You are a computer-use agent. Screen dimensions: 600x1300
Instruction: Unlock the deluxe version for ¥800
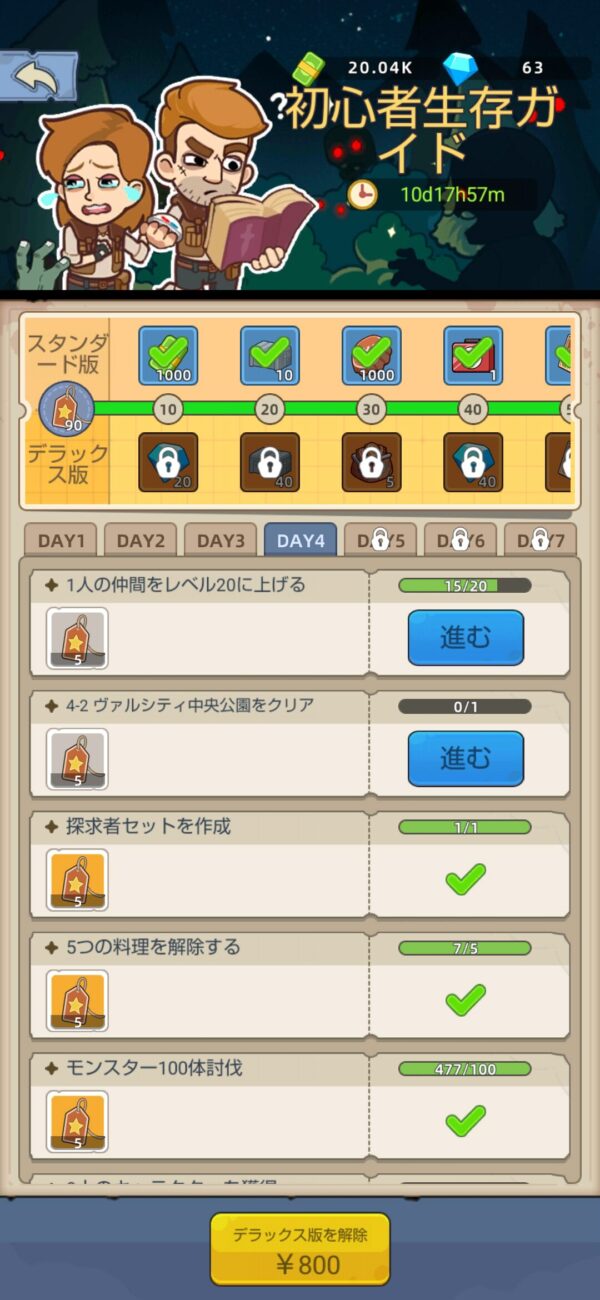click(300, 1250)
